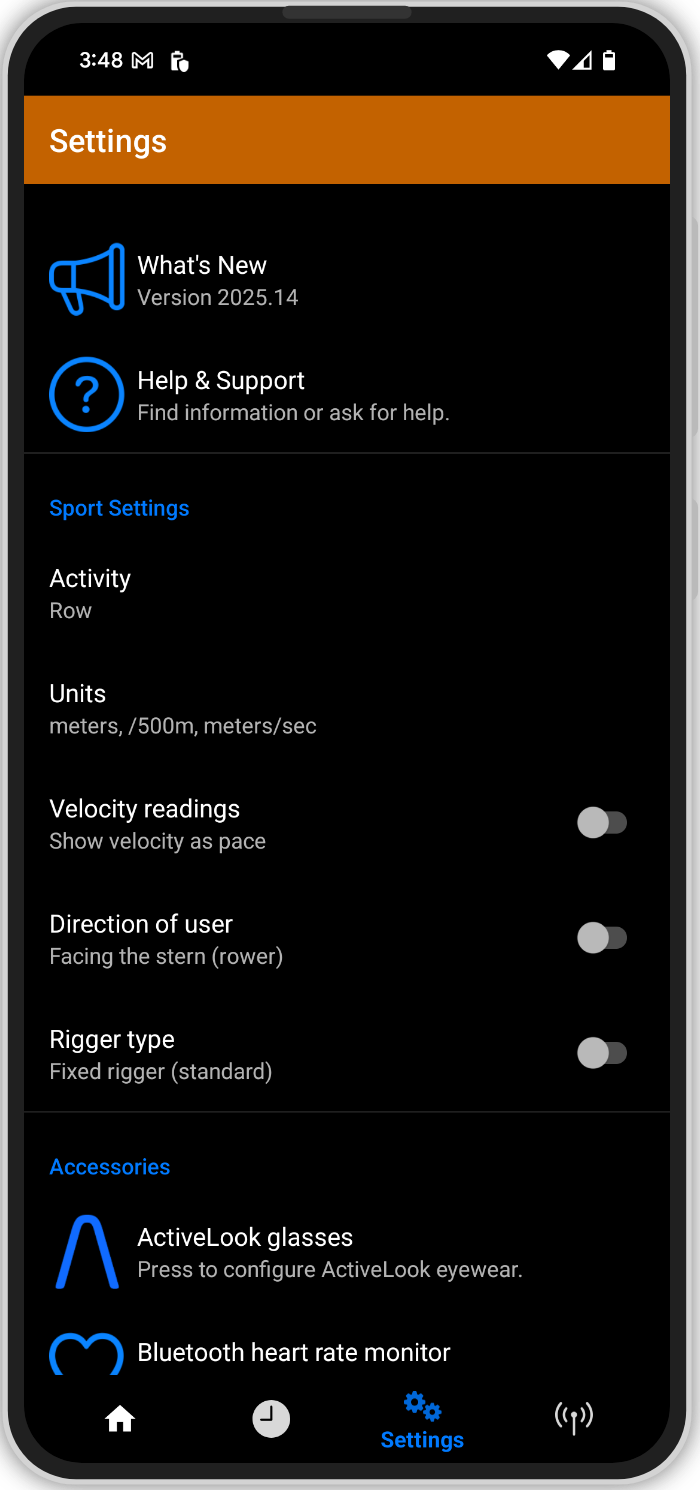Toggle the Direction of user switch

coord(602,938)
